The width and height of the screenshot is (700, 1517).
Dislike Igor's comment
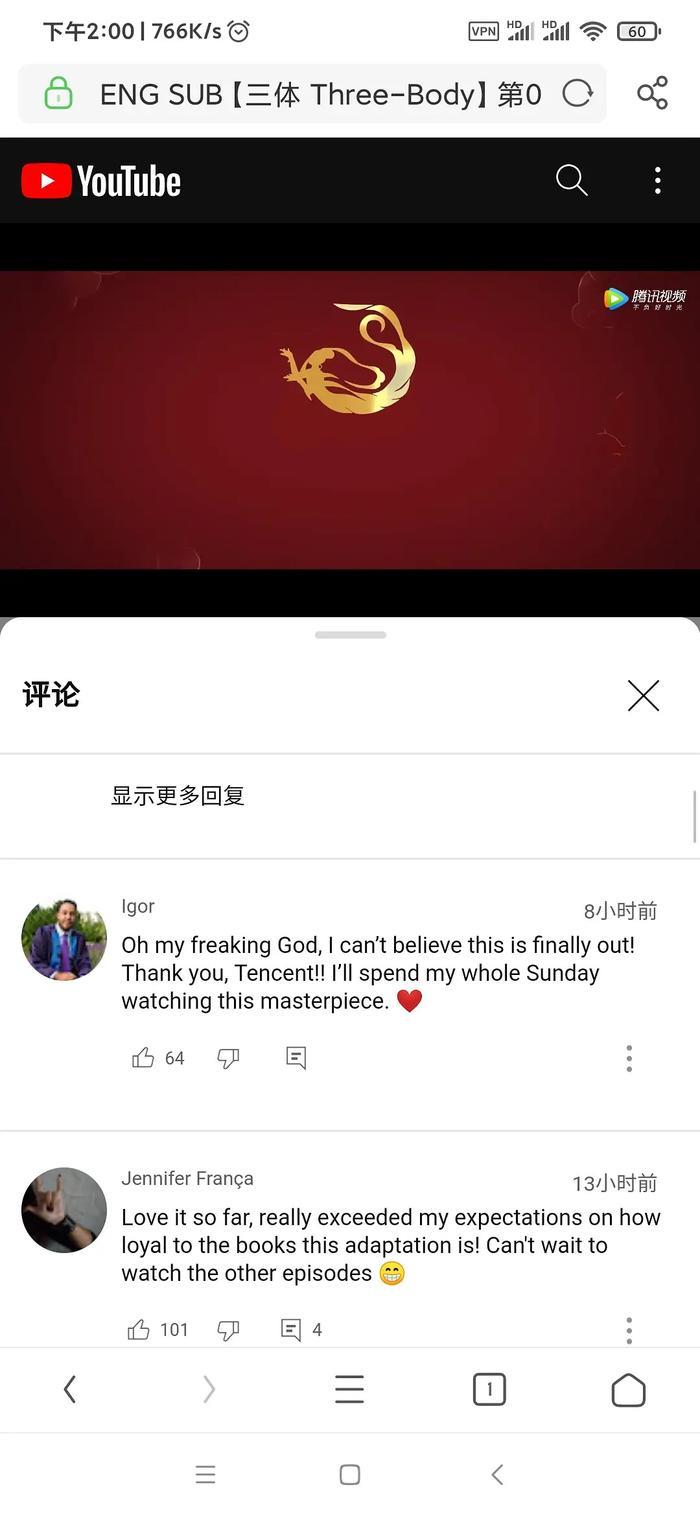point(228,1058)
